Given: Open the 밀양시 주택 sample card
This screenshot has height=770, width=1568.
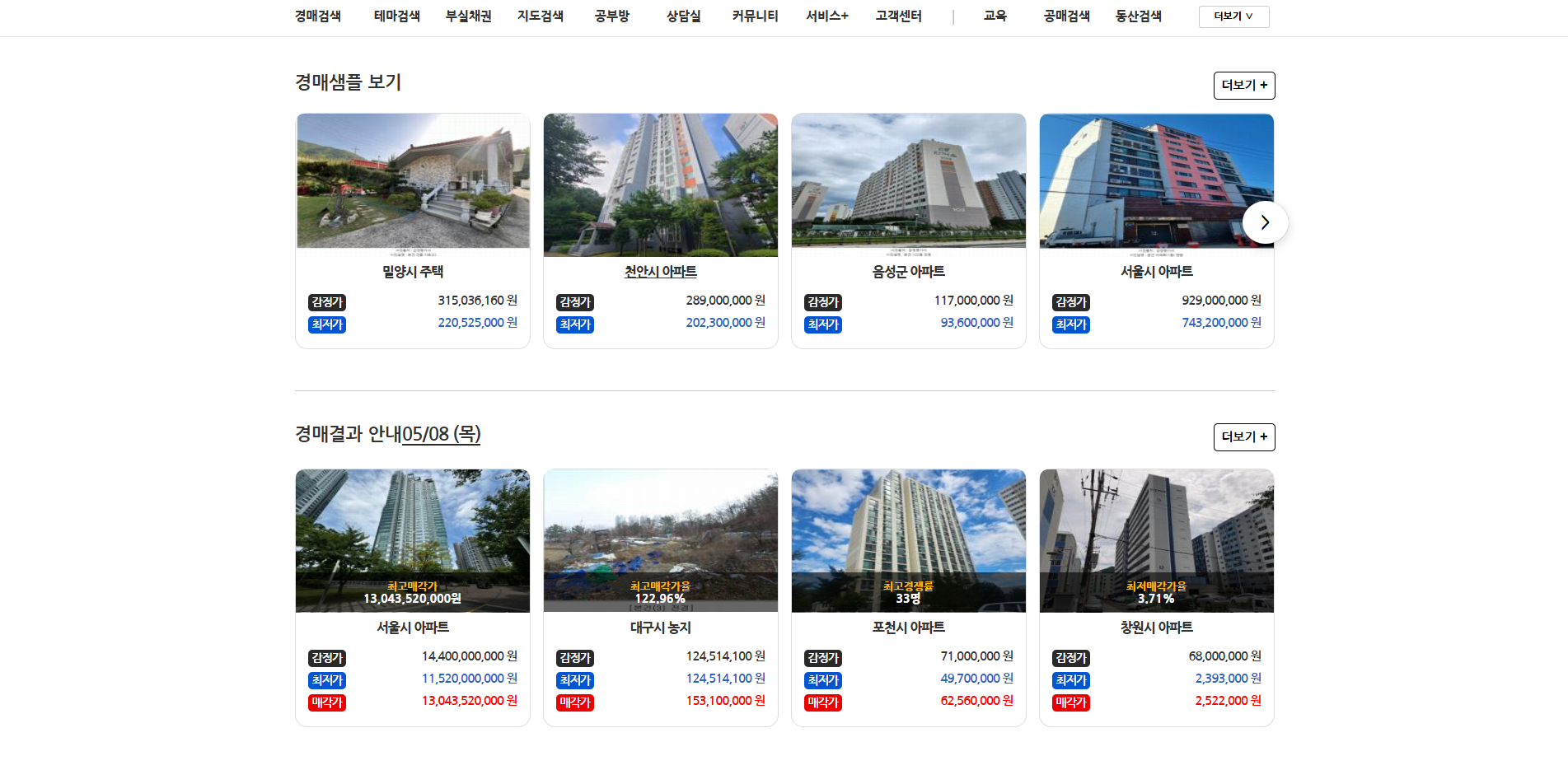Looking at the screenshot, I should click(x=413, y=271).
